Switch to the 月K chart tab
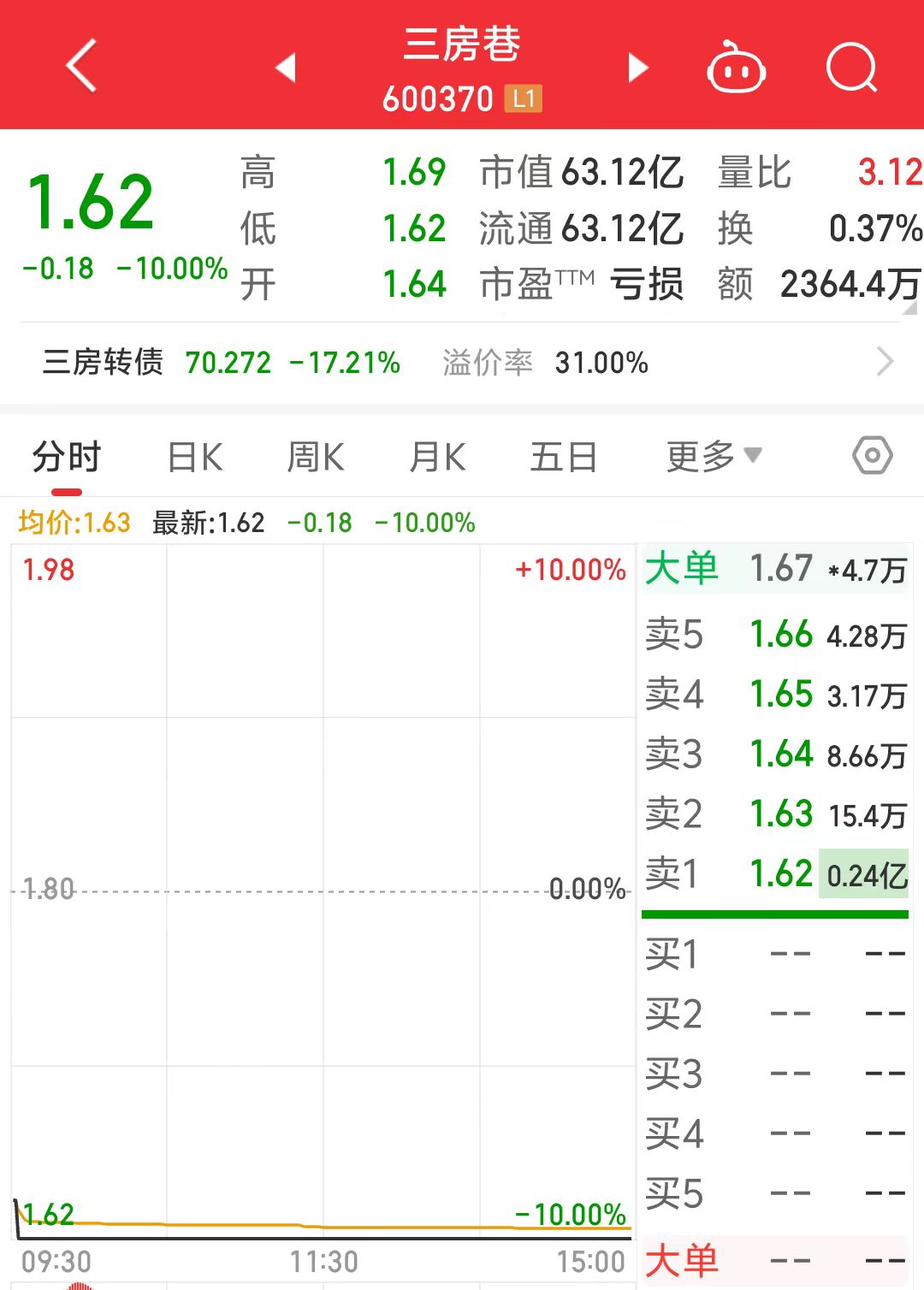Viewport: 924px width, 1290px height. click(x=437, y=458)
